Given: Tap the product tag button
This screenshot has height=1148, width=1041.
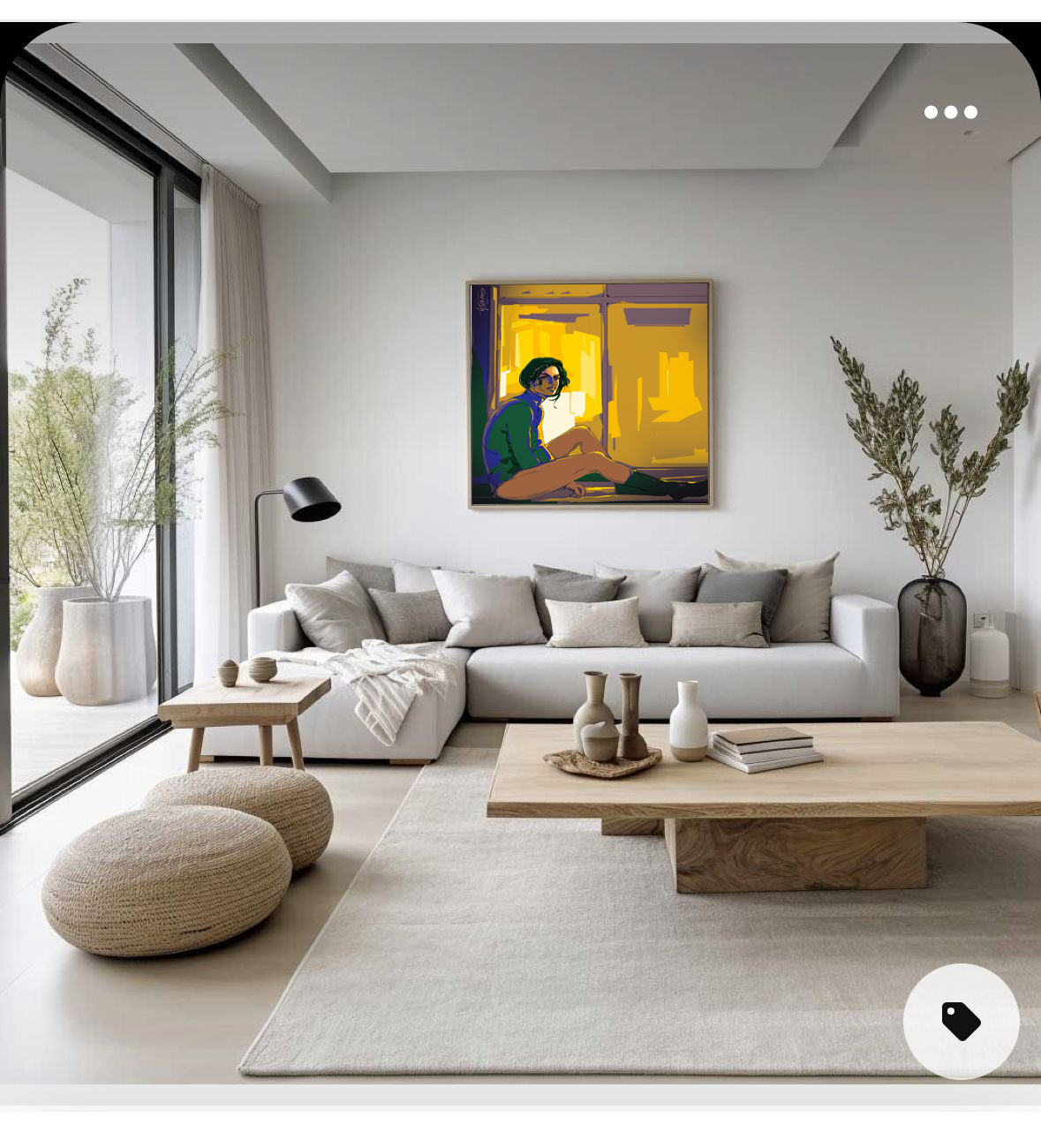Looking at the screenshot, I should (961, 1022).
